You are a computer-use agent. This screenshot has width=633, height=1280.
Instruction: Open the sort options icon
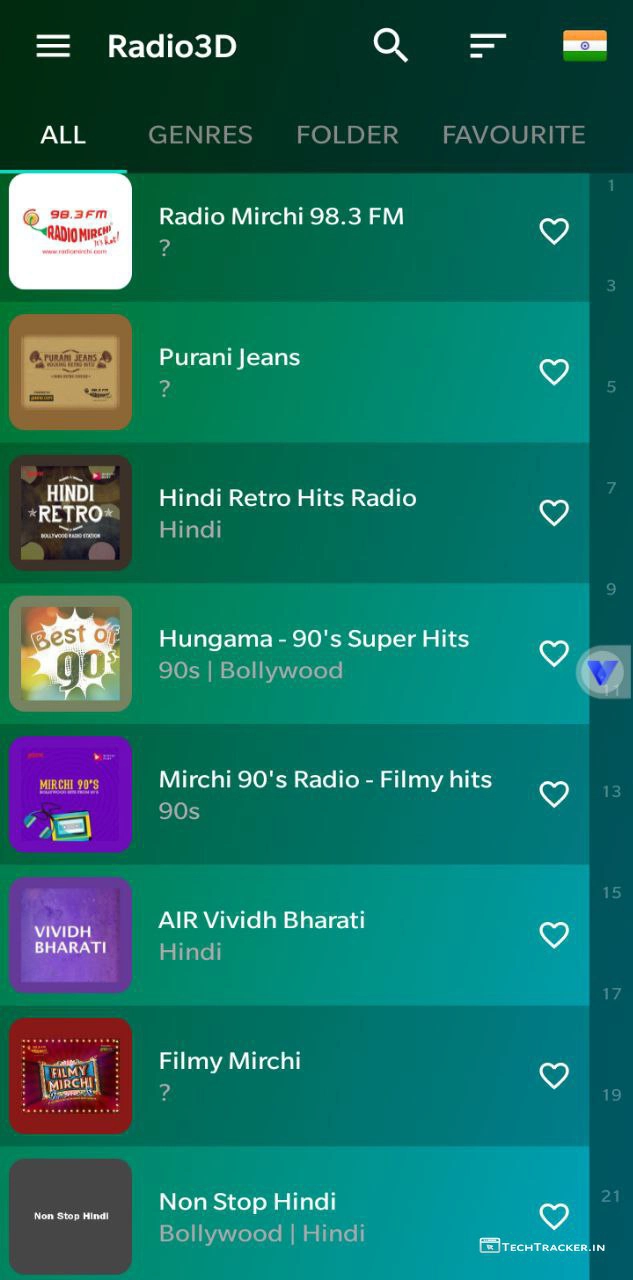[x=487, y=46]
